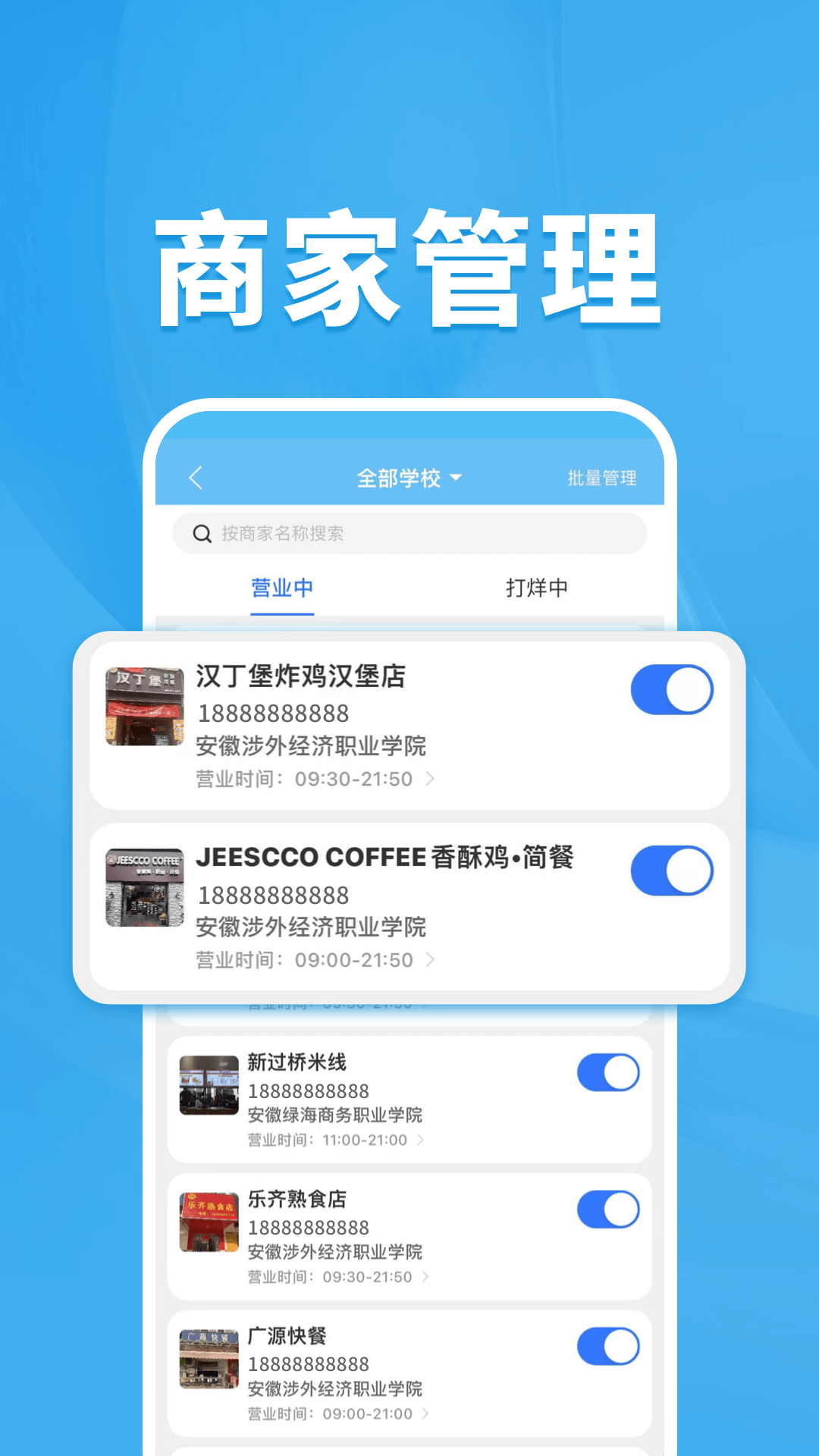This screenshot has width=819, height=1456.
Task: Click the back arrow icon
Action: (x=196, y=479)
